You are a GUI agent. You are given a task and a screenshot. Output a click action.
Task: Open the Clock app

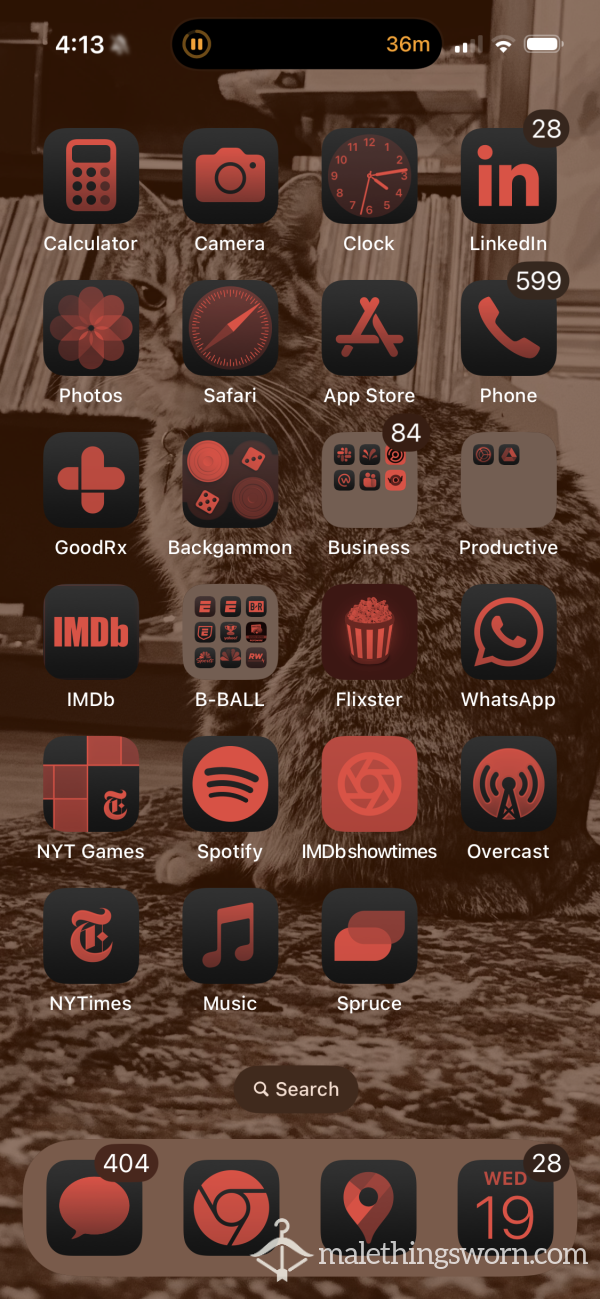click(x=369, y=176)
